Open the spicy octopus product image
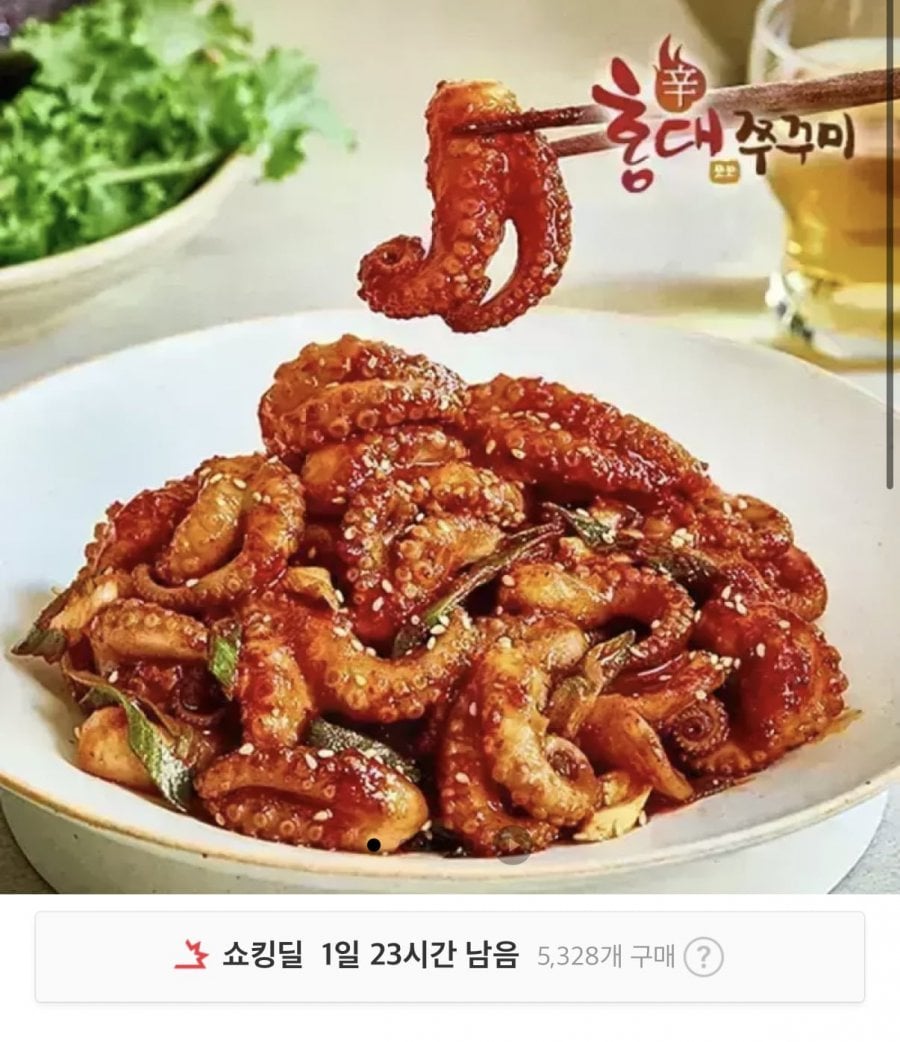The image size is (900, 1042). pyautogui.click(x=450, y=500)
